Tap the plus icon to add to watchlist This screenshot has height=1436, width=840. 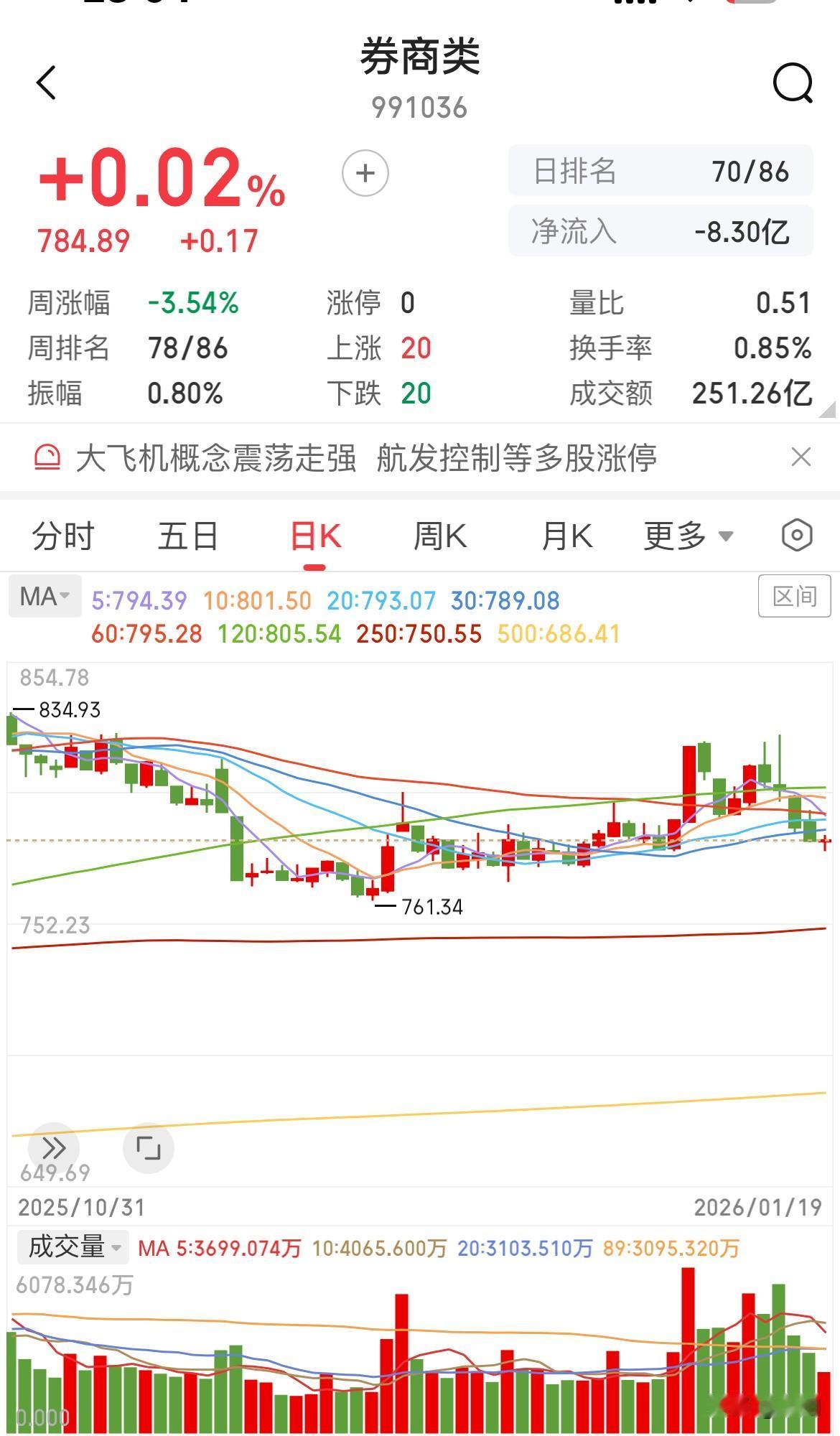point(365,172)
